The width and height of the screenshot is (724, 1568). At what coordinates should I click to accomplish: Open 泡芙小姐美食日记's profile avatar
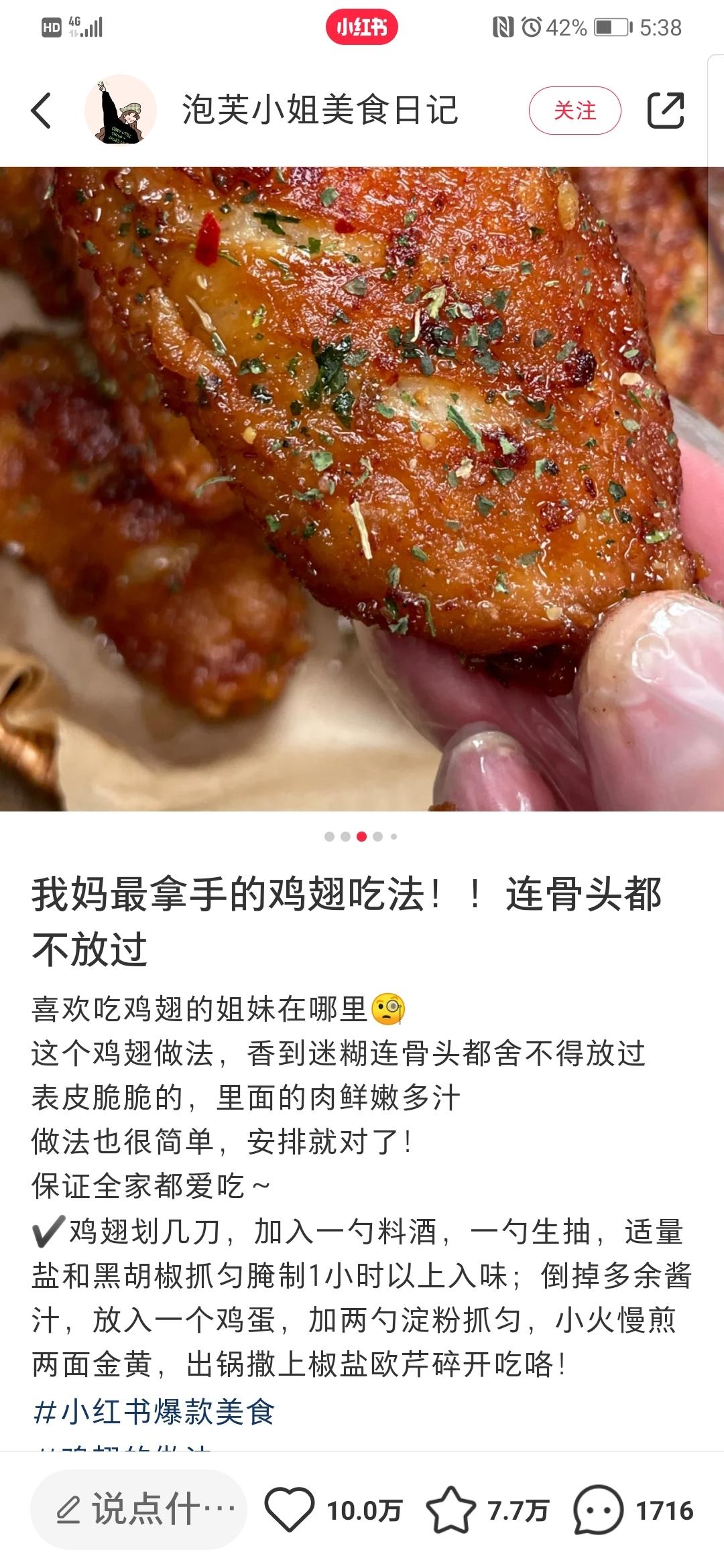click(x=121, y=111)
